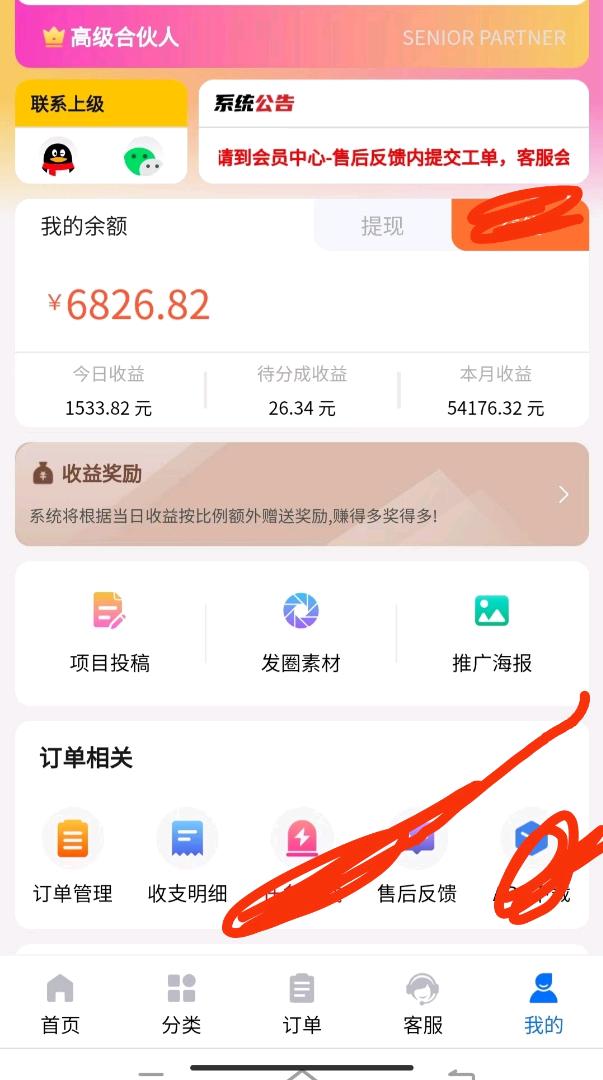Open 发圈素材 sharing materials
Viewport: 603px width, 1080px height.
(x=301, y=632)
